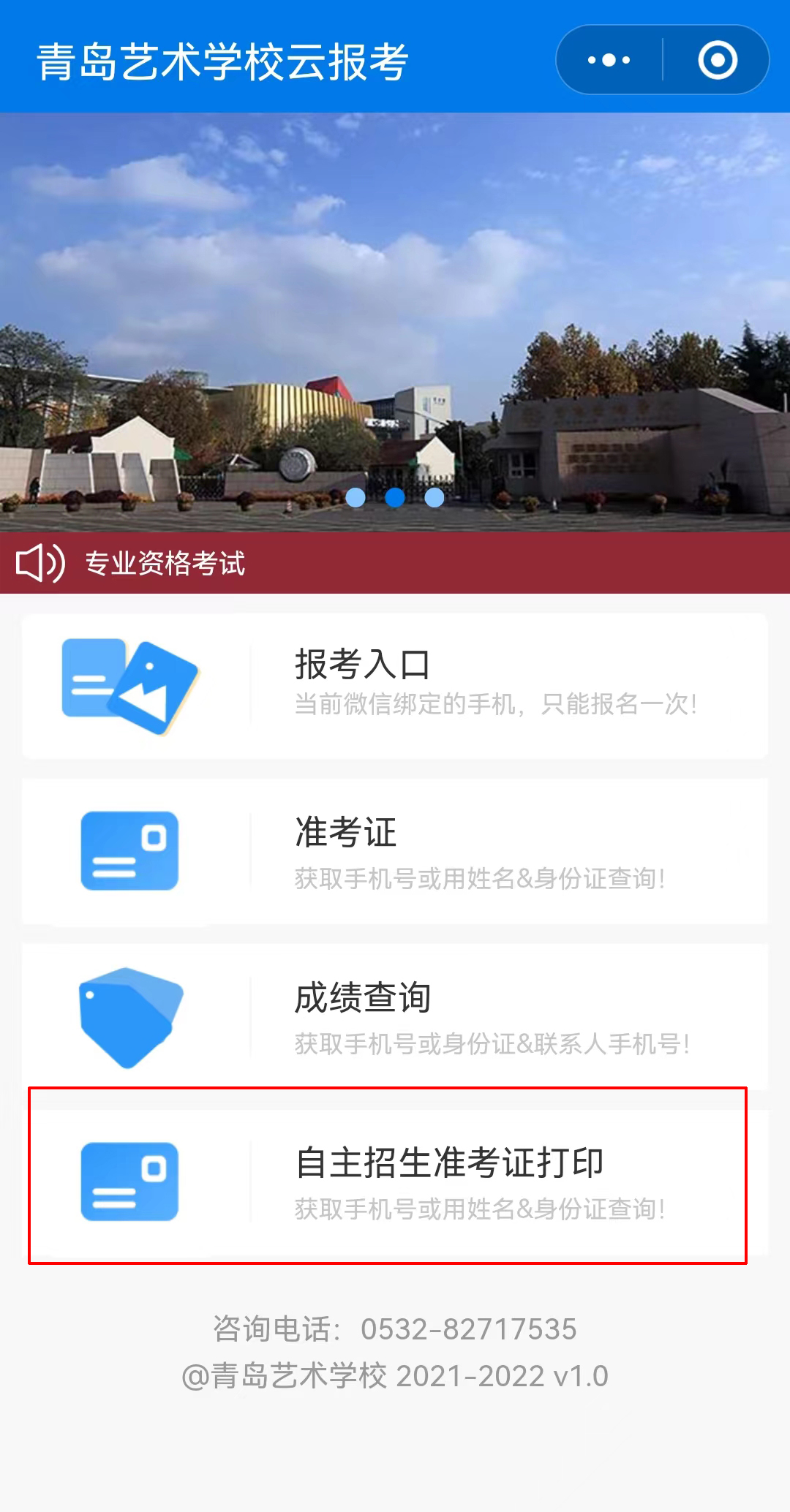Open the 准考证 admission ticket card
Screen dimensions: 790x1512
click(395, 851)
